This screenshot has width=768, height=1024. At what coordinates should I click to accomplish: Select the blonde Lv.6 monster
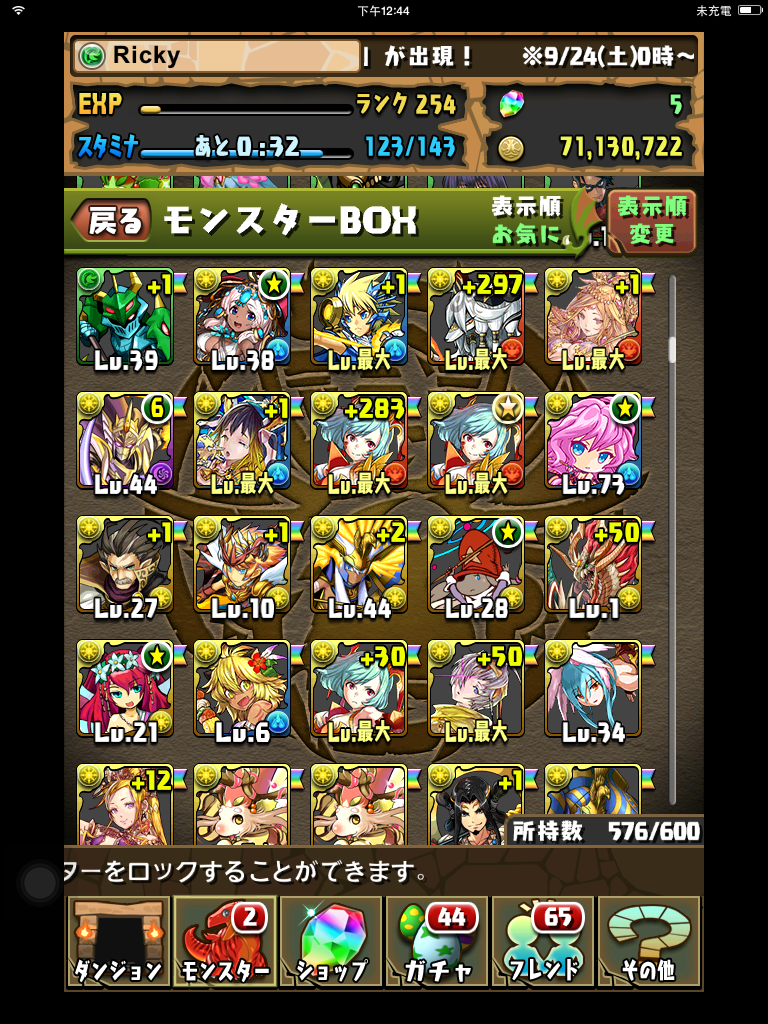(241, 689)
